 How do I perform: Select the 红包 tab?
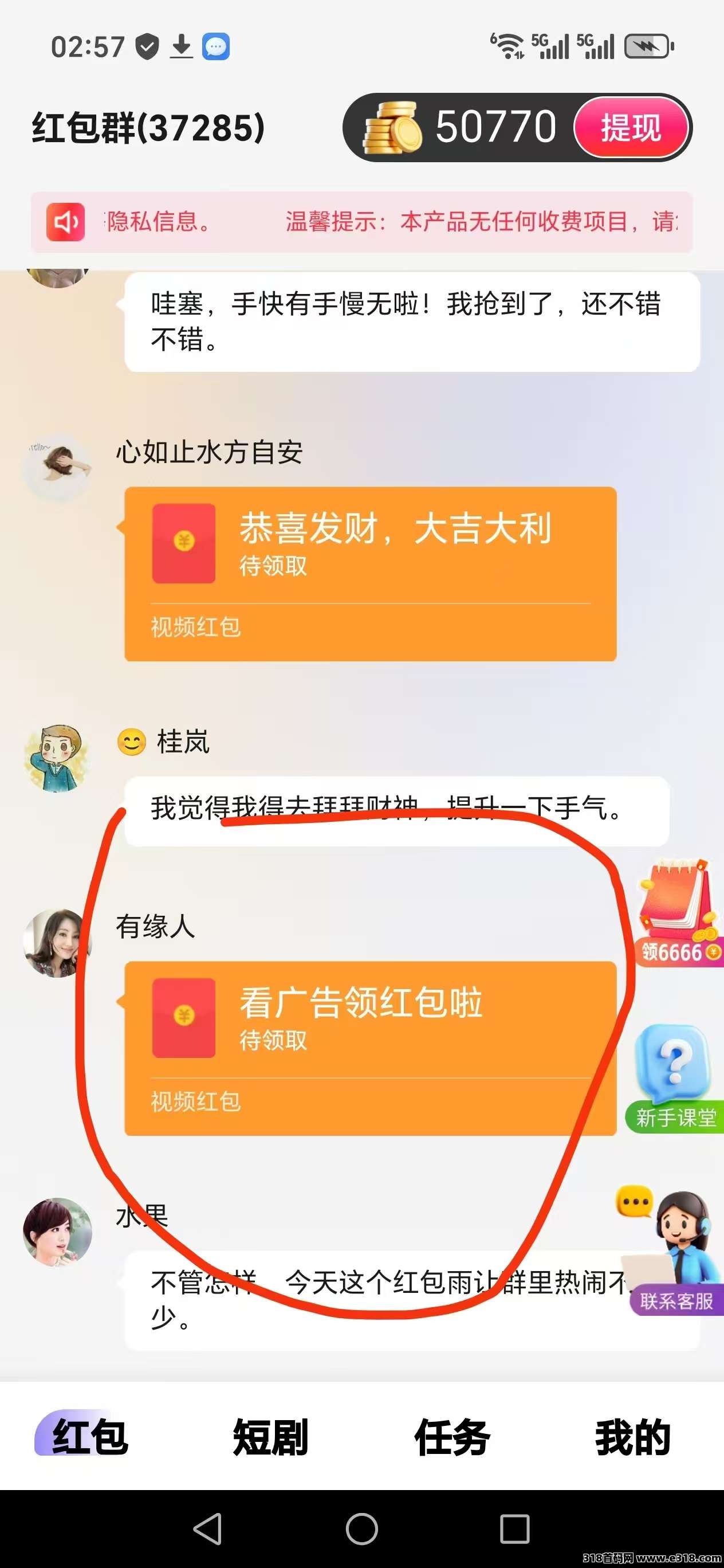point(90,1437)
